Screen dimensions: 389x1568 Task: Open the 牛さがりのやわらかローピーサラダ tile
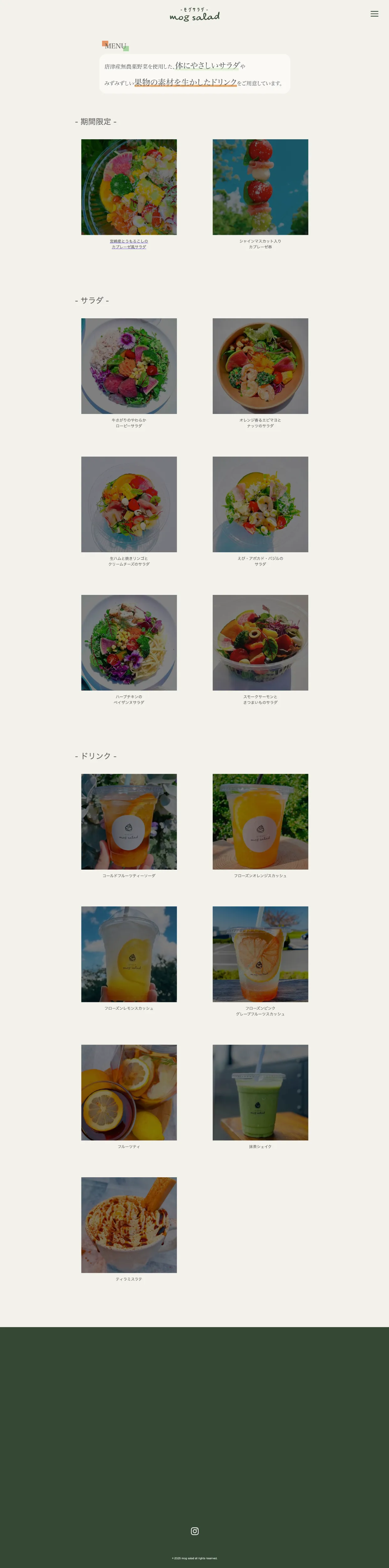click(129, 366)
